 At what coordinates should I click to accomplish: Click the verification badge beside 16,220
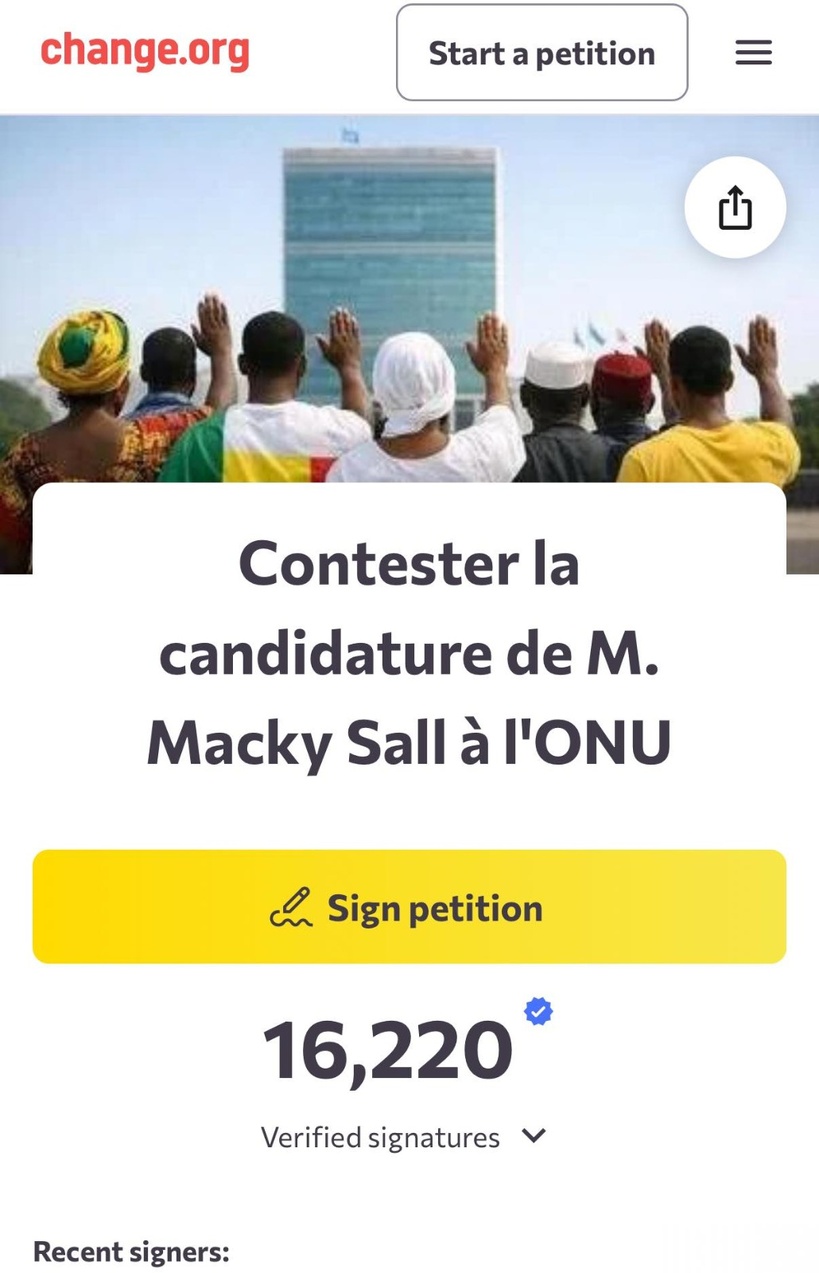click(x=539, y=1012)
